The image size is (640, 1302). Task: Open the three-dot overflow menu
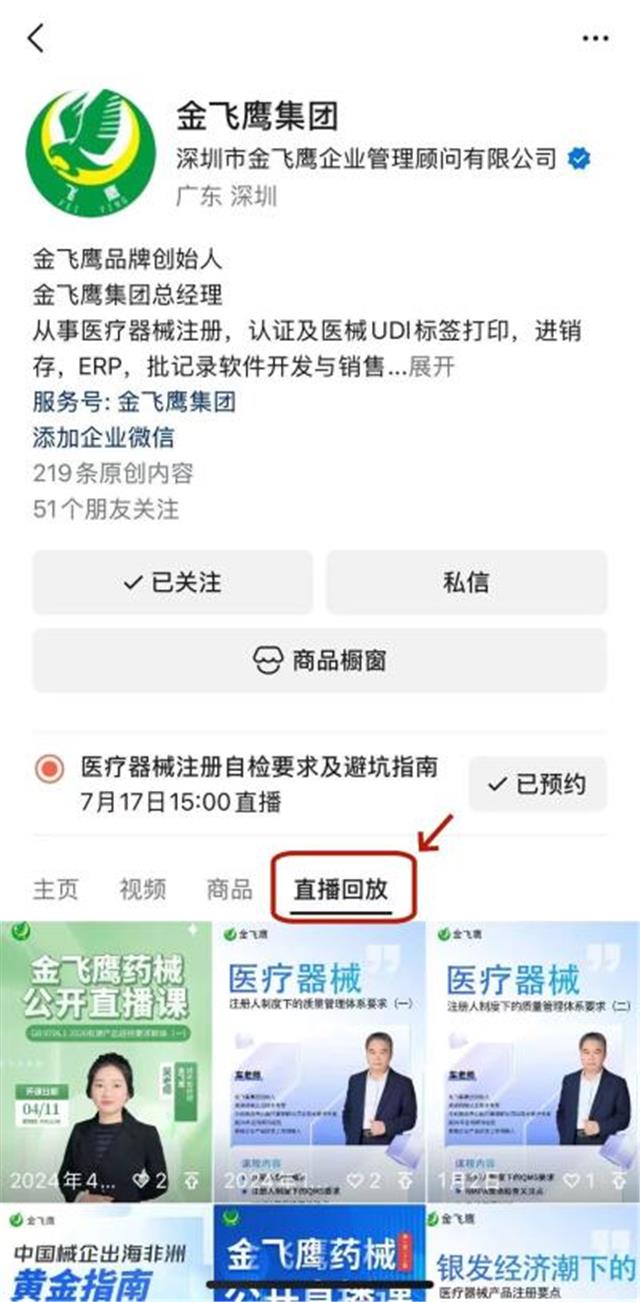click(595, 38)
